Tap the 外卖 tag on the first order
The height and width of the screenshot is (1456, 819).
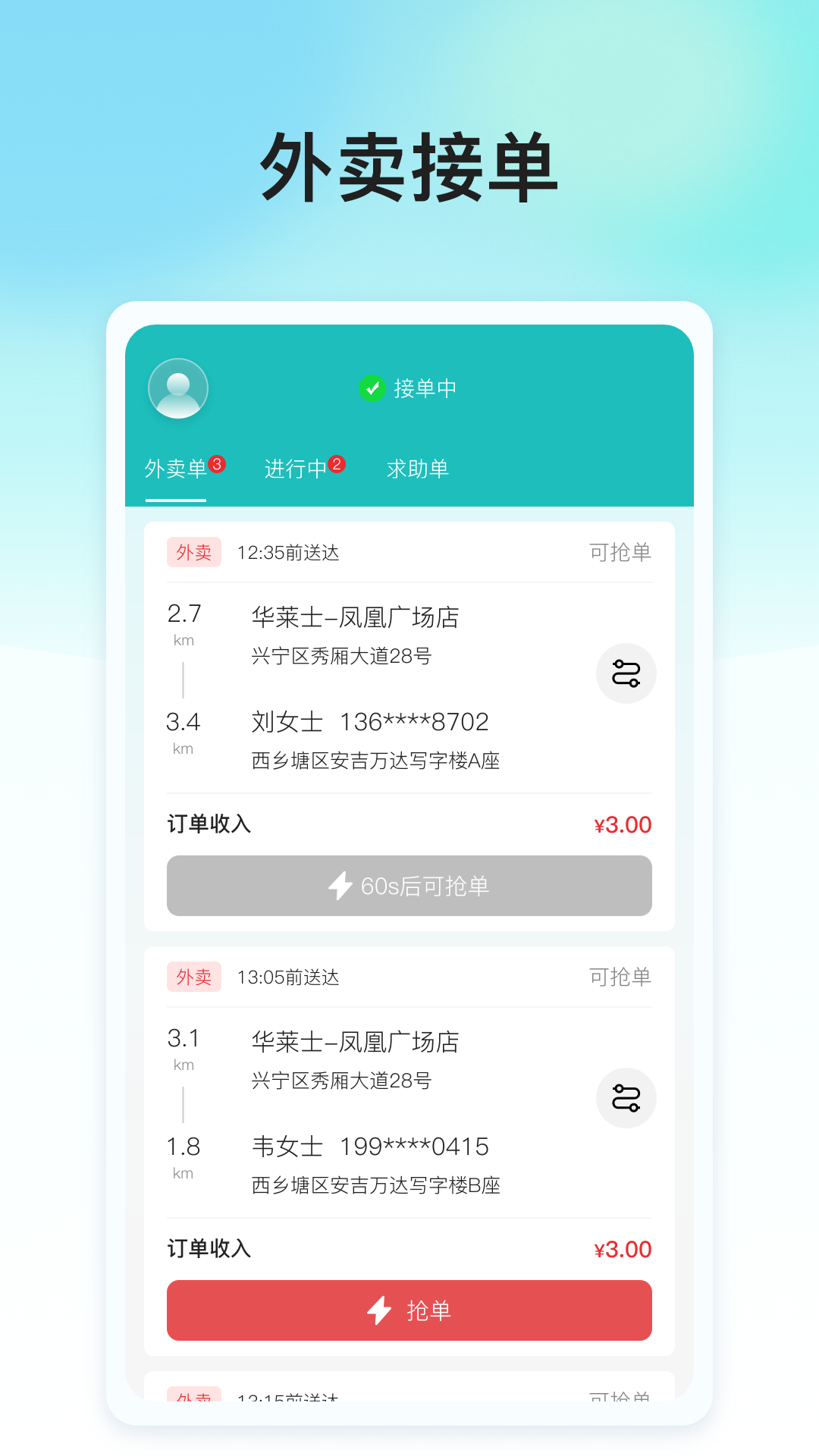click(193, 553)
